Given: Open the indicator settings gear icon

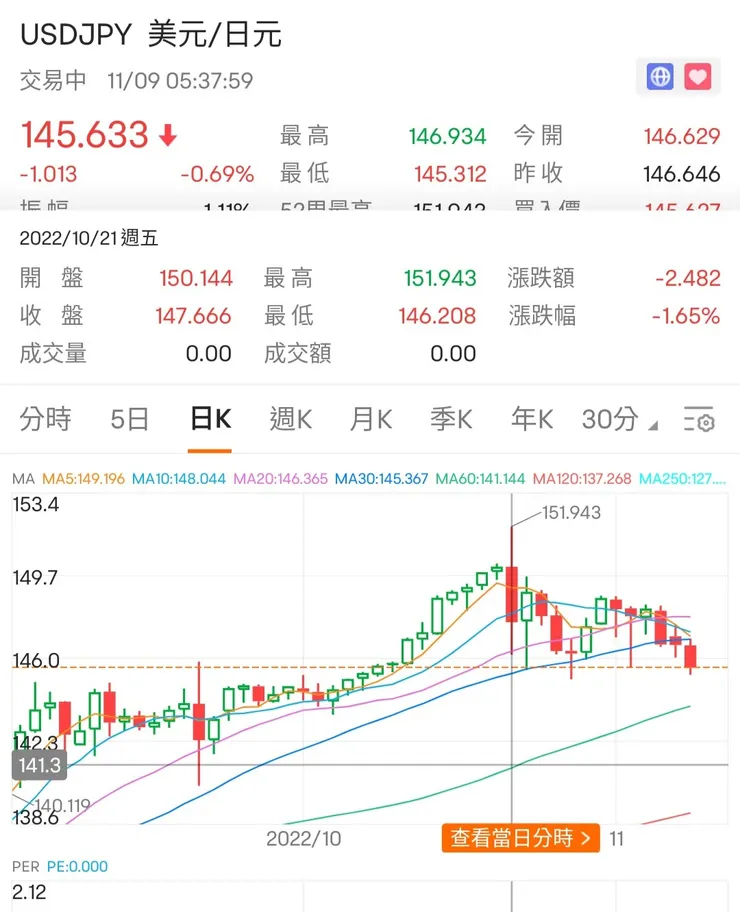Looking at the screenshot, I should coord(700,421).
